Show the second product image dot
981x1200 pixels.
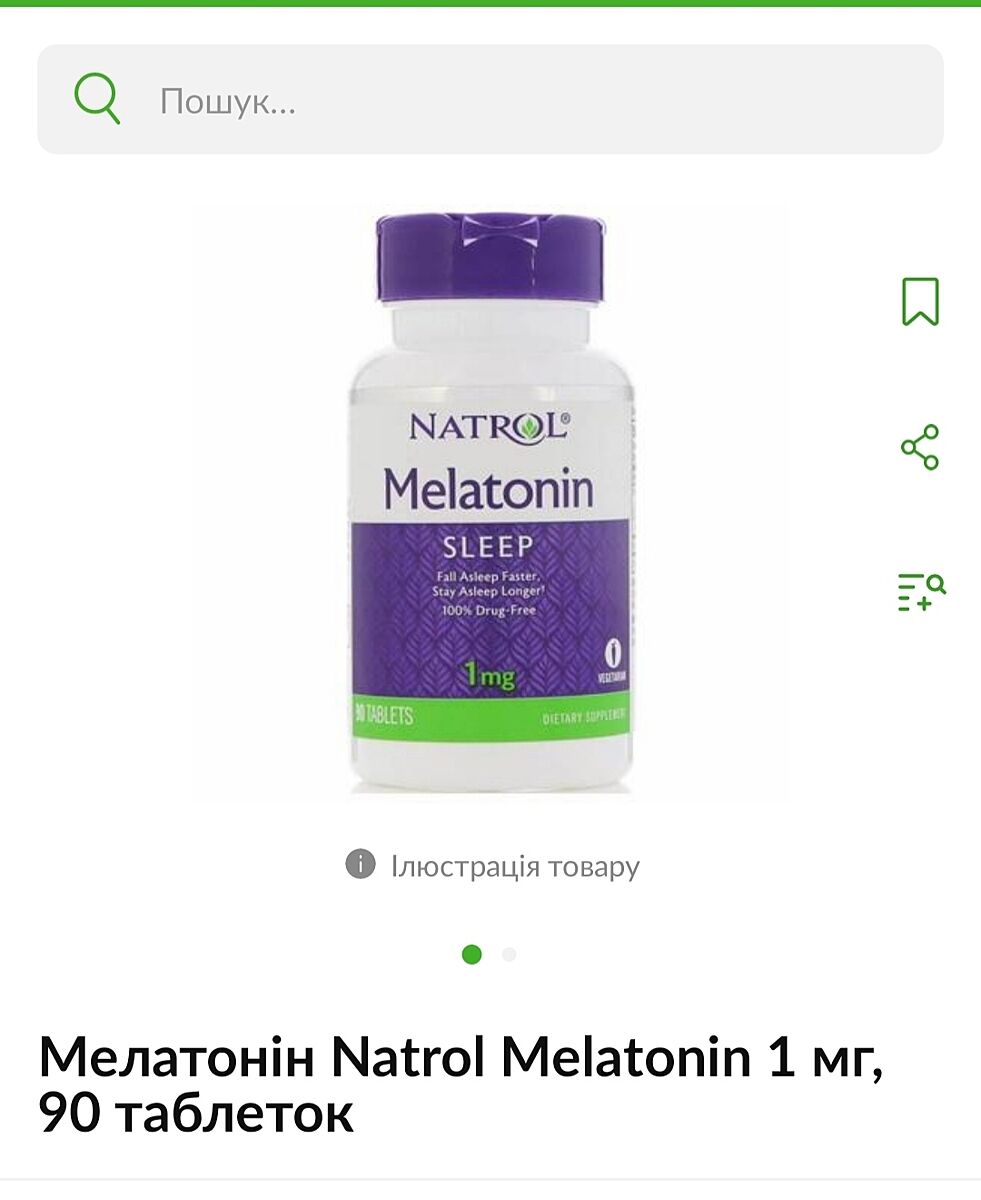click(509, 955)
